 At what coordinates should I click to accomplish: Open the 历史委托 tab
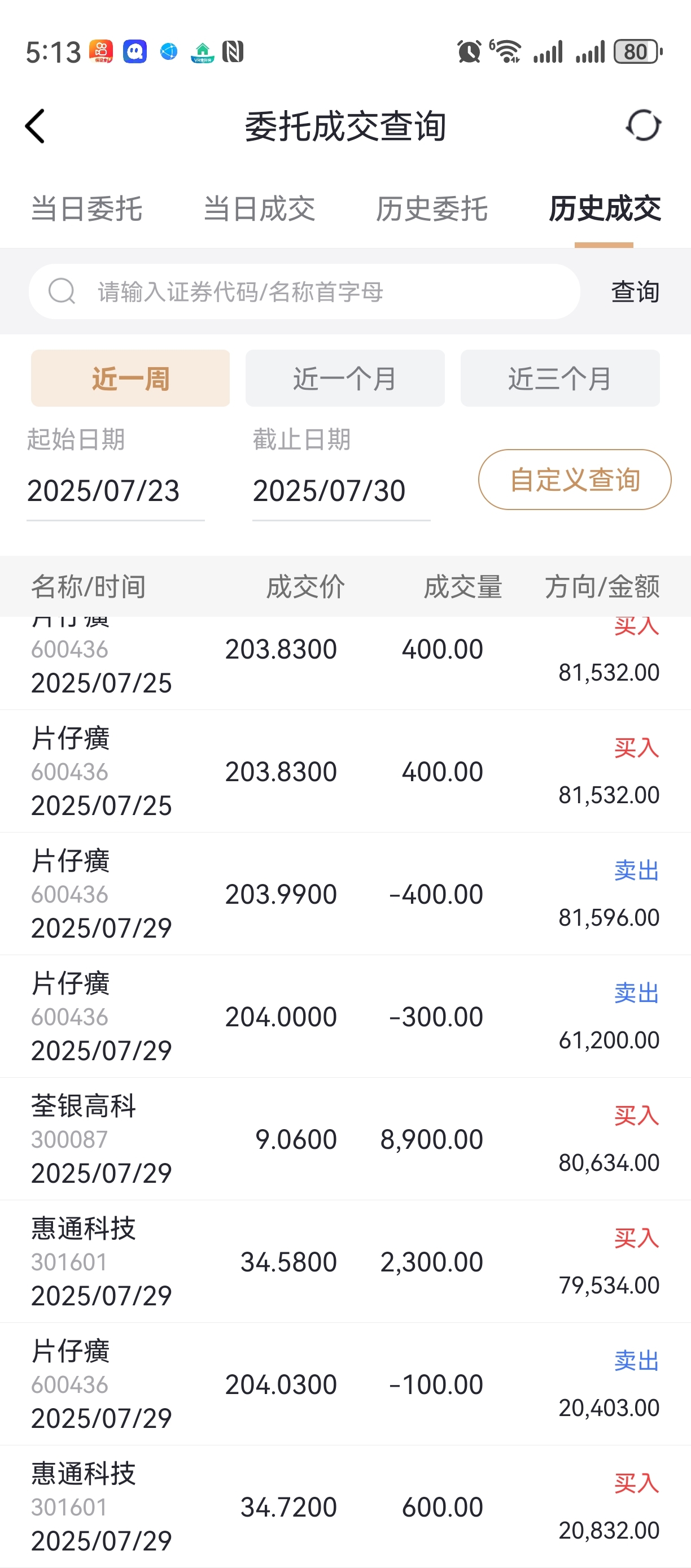pyautogui.click(x=432, y=209)
